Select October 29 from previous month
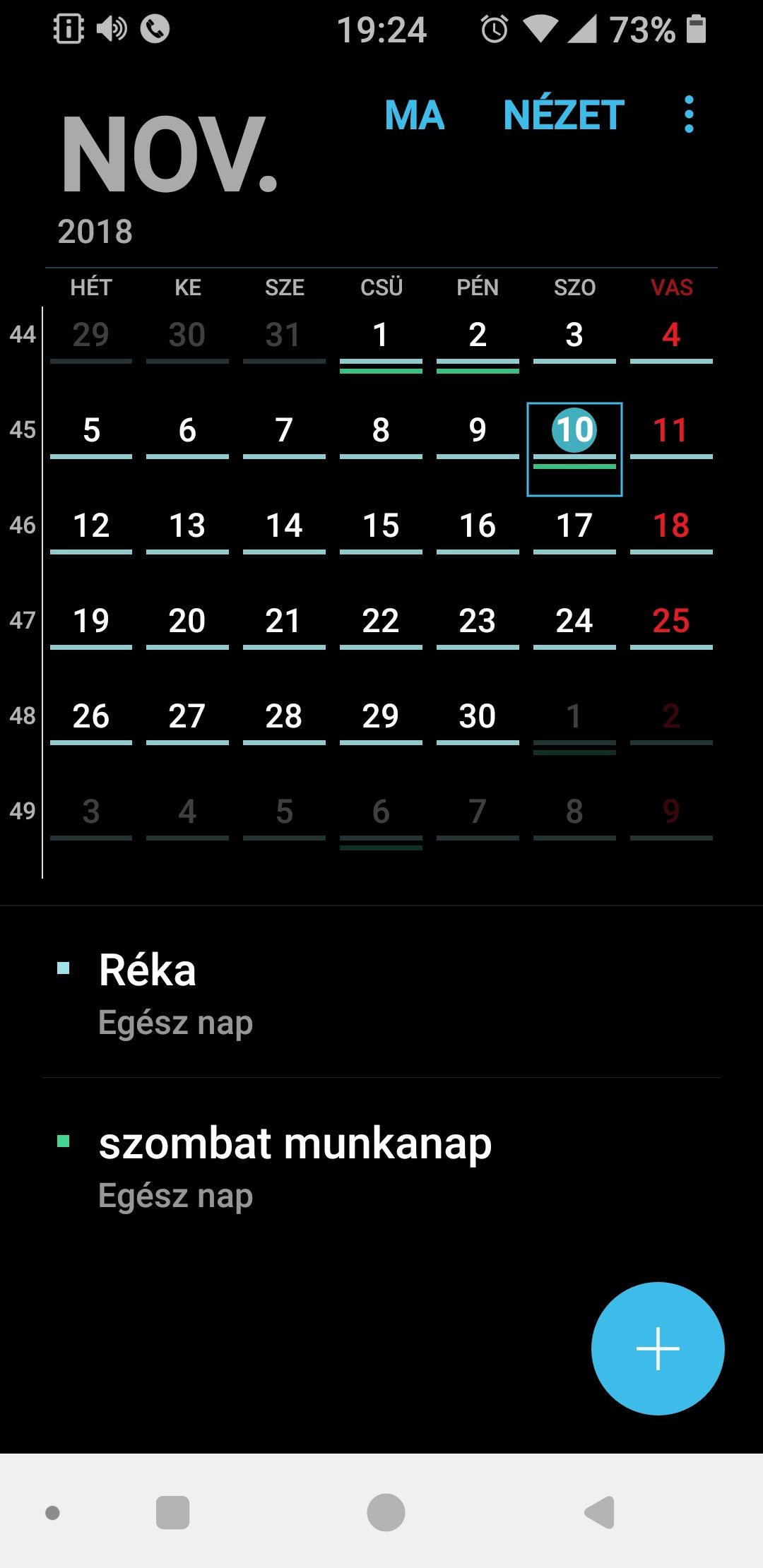763x1568 pixels. click(91, 336)
